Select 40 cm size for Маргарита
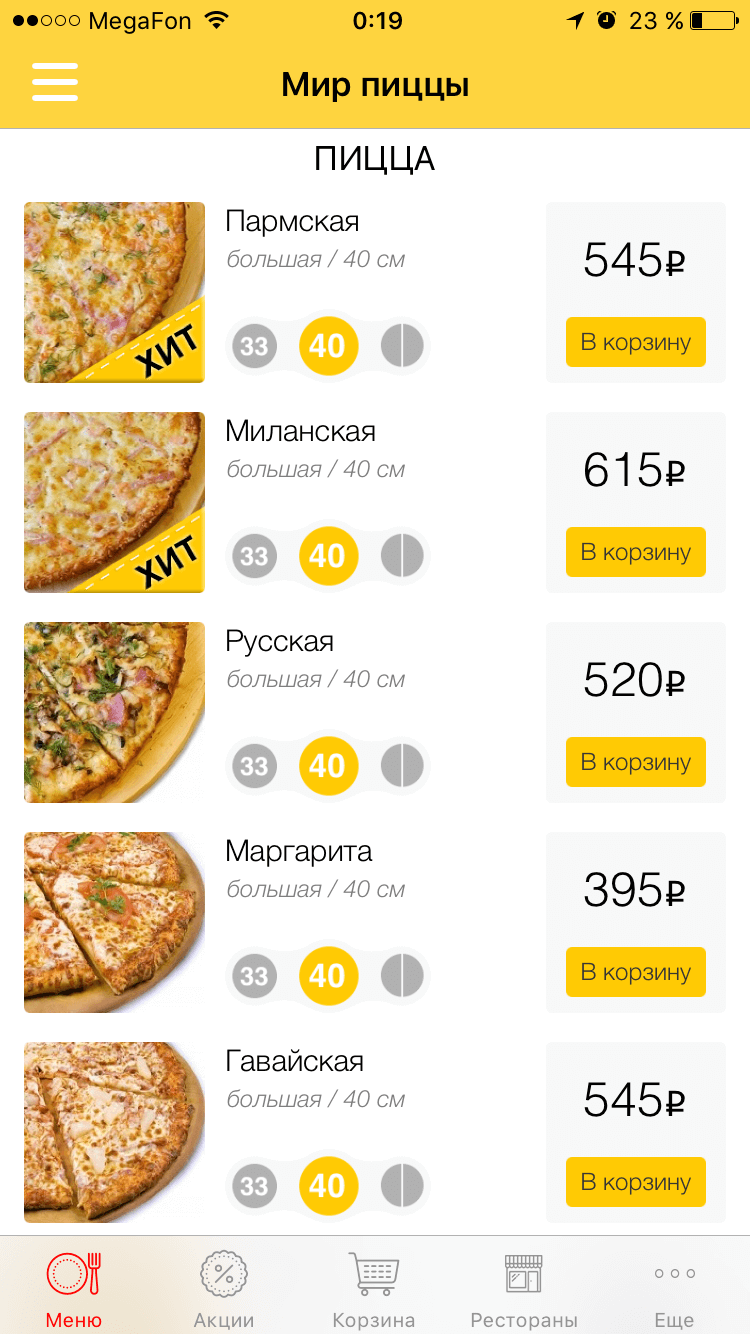The image size is (750, 1334). (328, 976)
